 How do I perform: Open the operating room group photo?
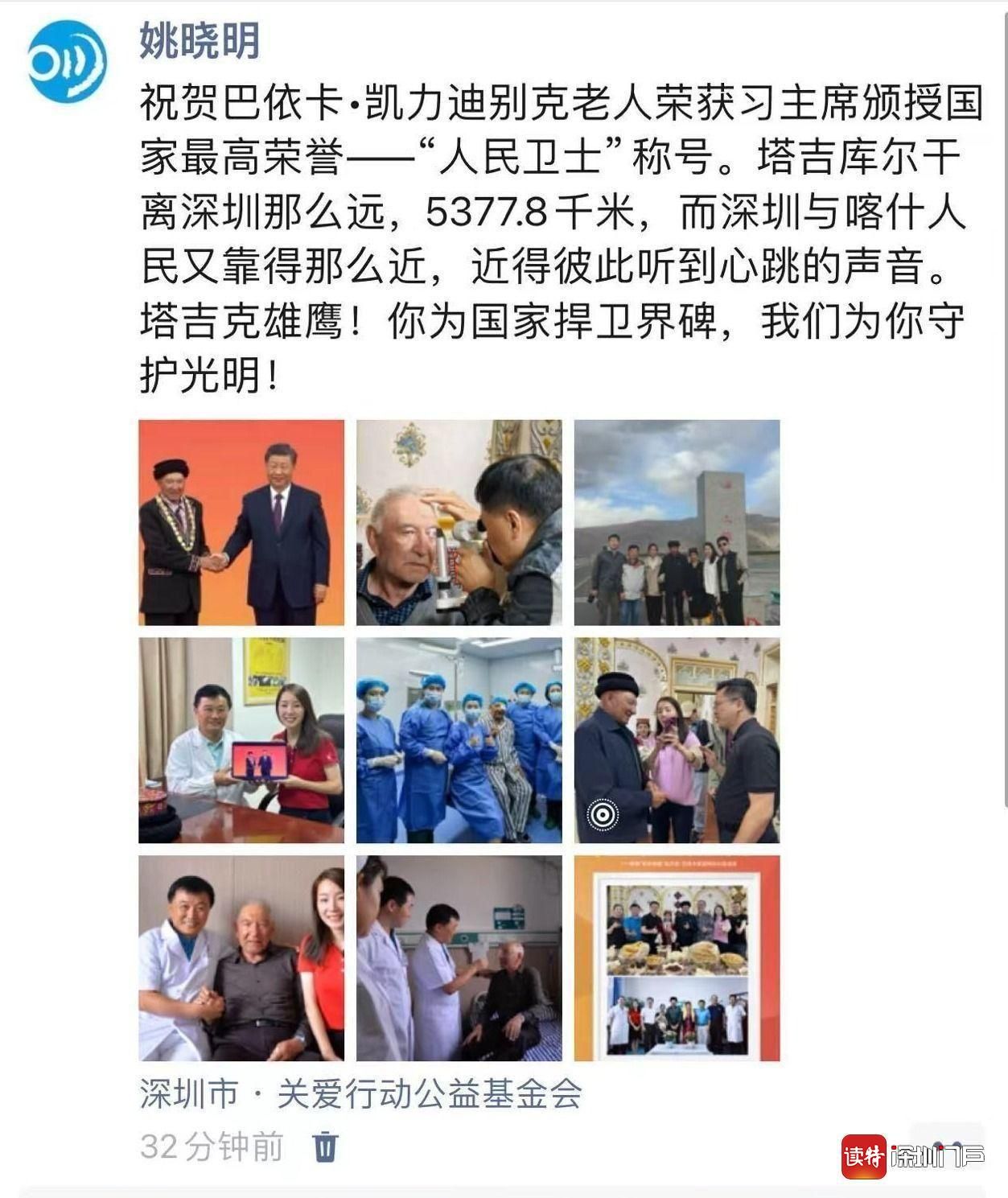(x=459, y=740)
